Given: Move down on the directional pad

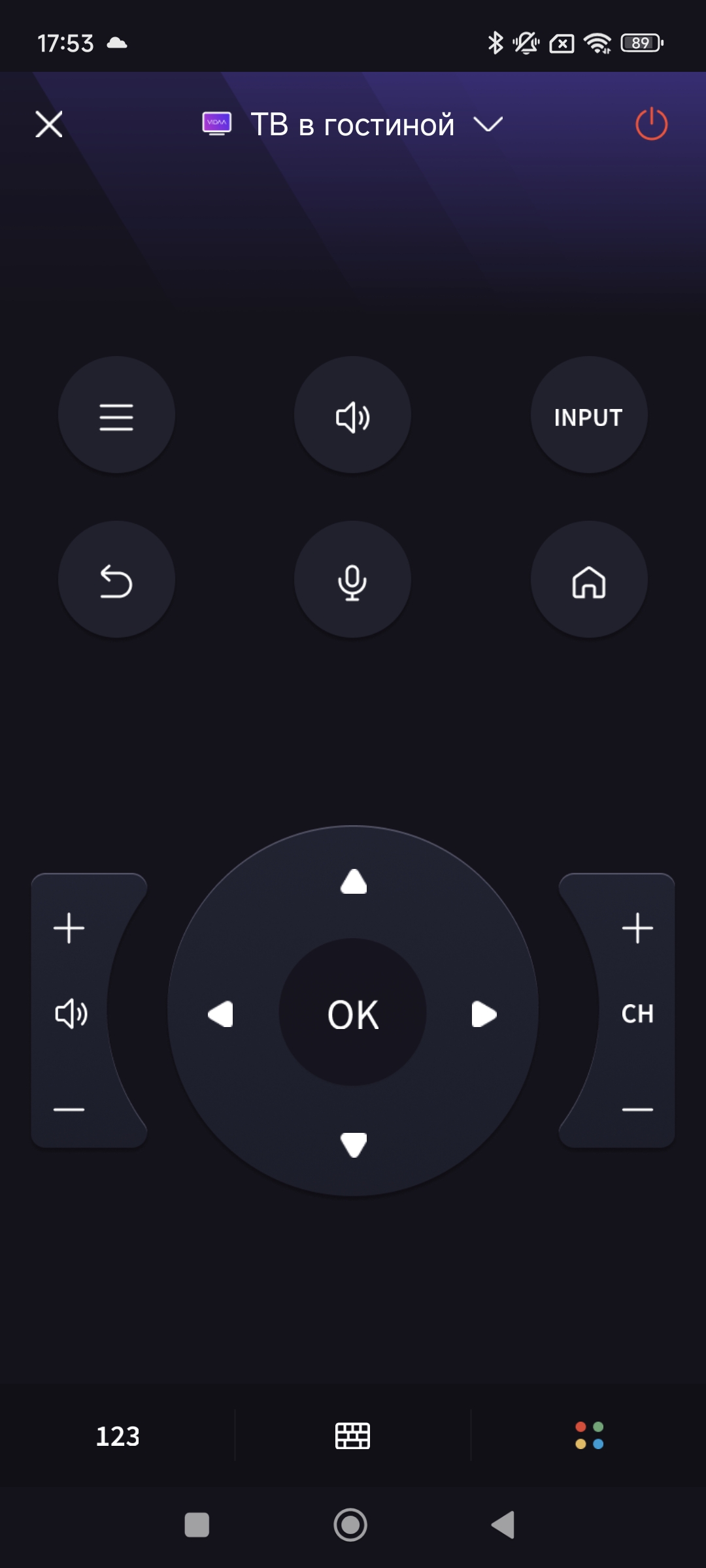Looking at the screenshot, I should point(354,1145).
